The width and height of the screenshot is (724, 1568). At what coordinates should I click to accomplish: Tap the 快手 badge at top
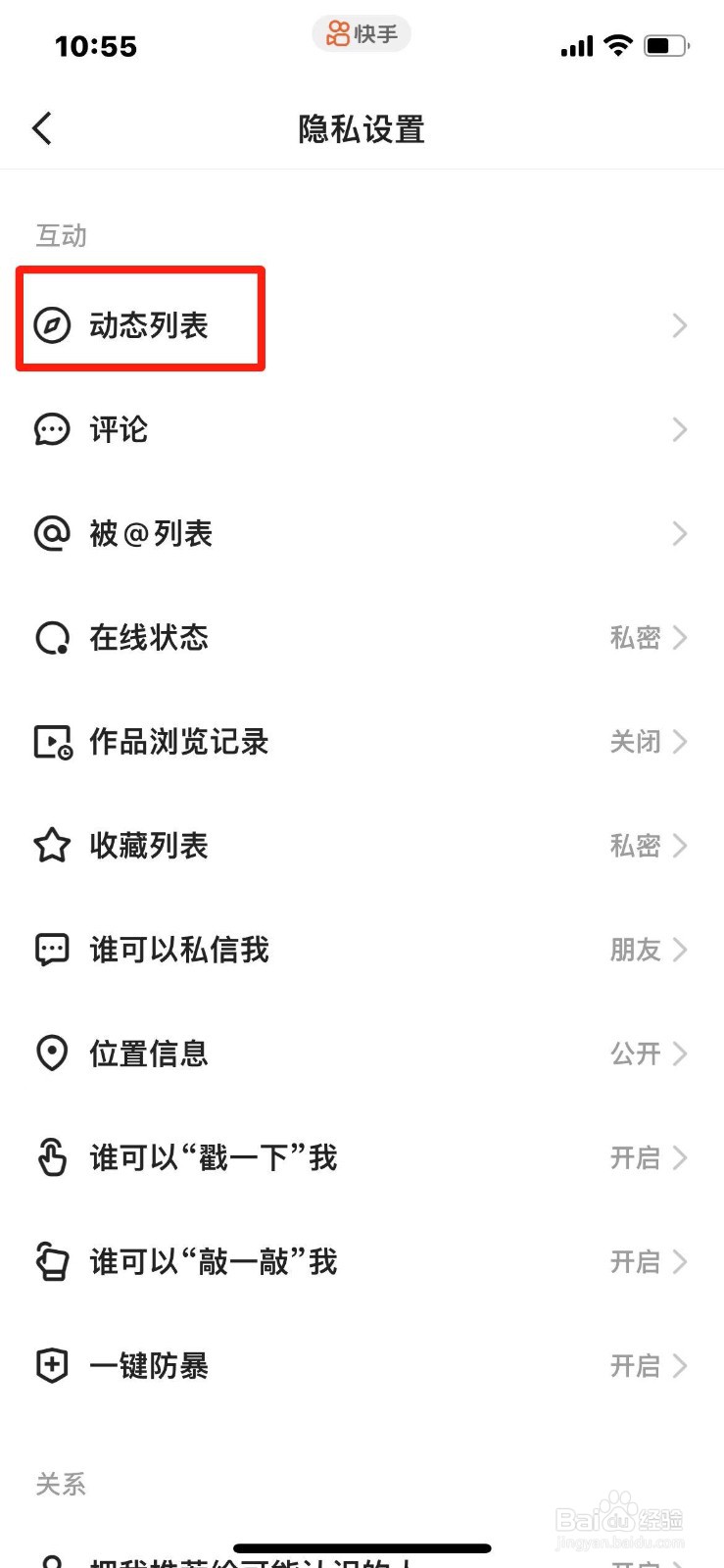[x=361, y=33]
